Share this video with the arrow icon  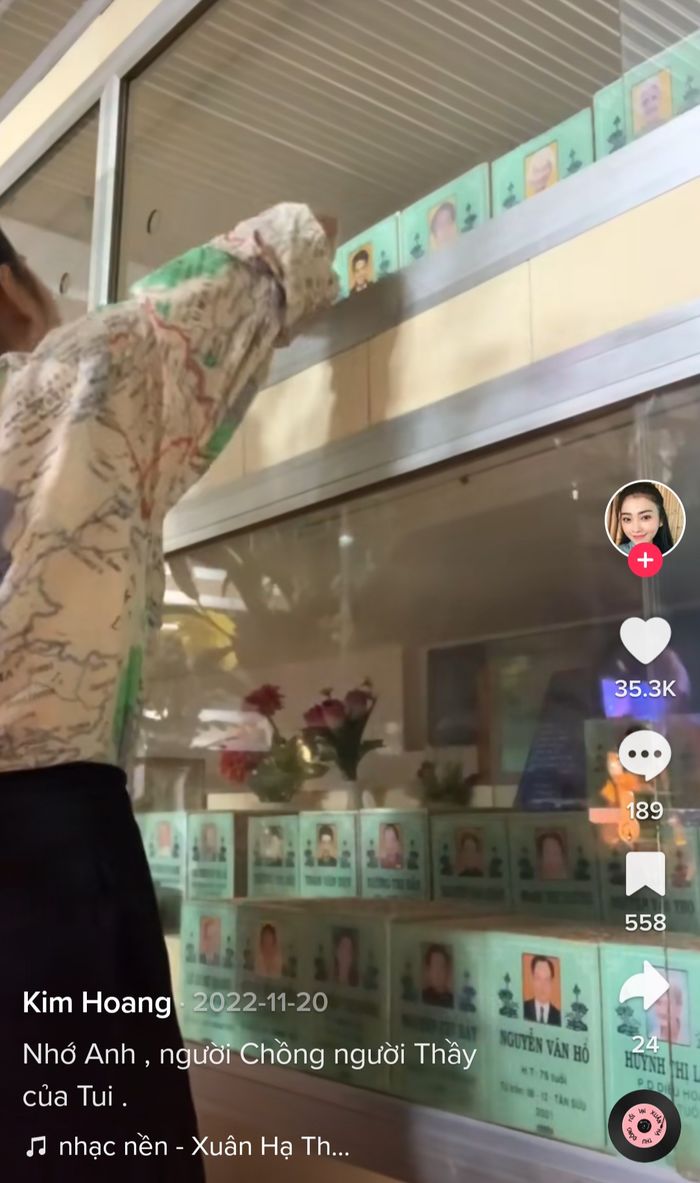click(645, 987)
